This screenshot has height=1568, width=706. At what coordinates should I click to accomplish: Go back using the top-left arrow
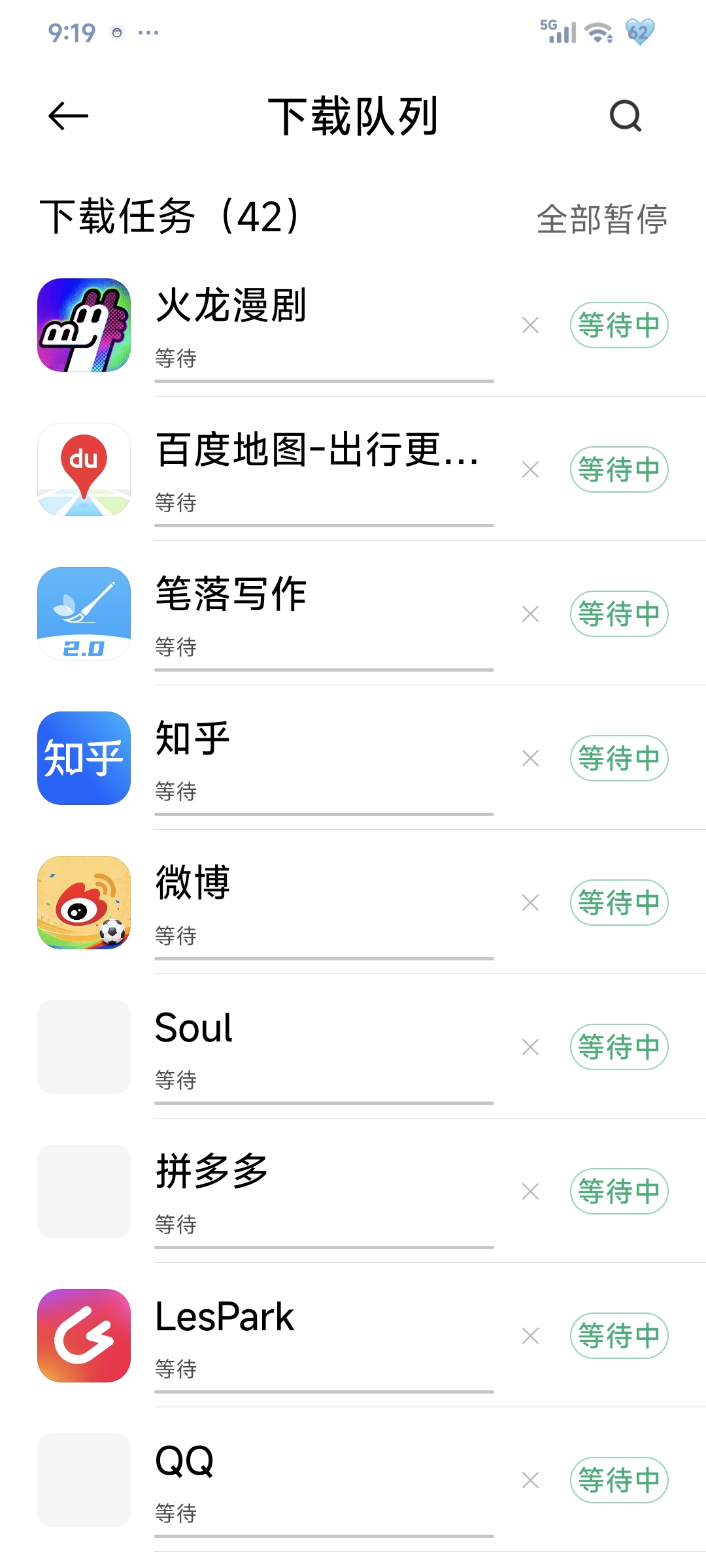[x=68, y=116]
